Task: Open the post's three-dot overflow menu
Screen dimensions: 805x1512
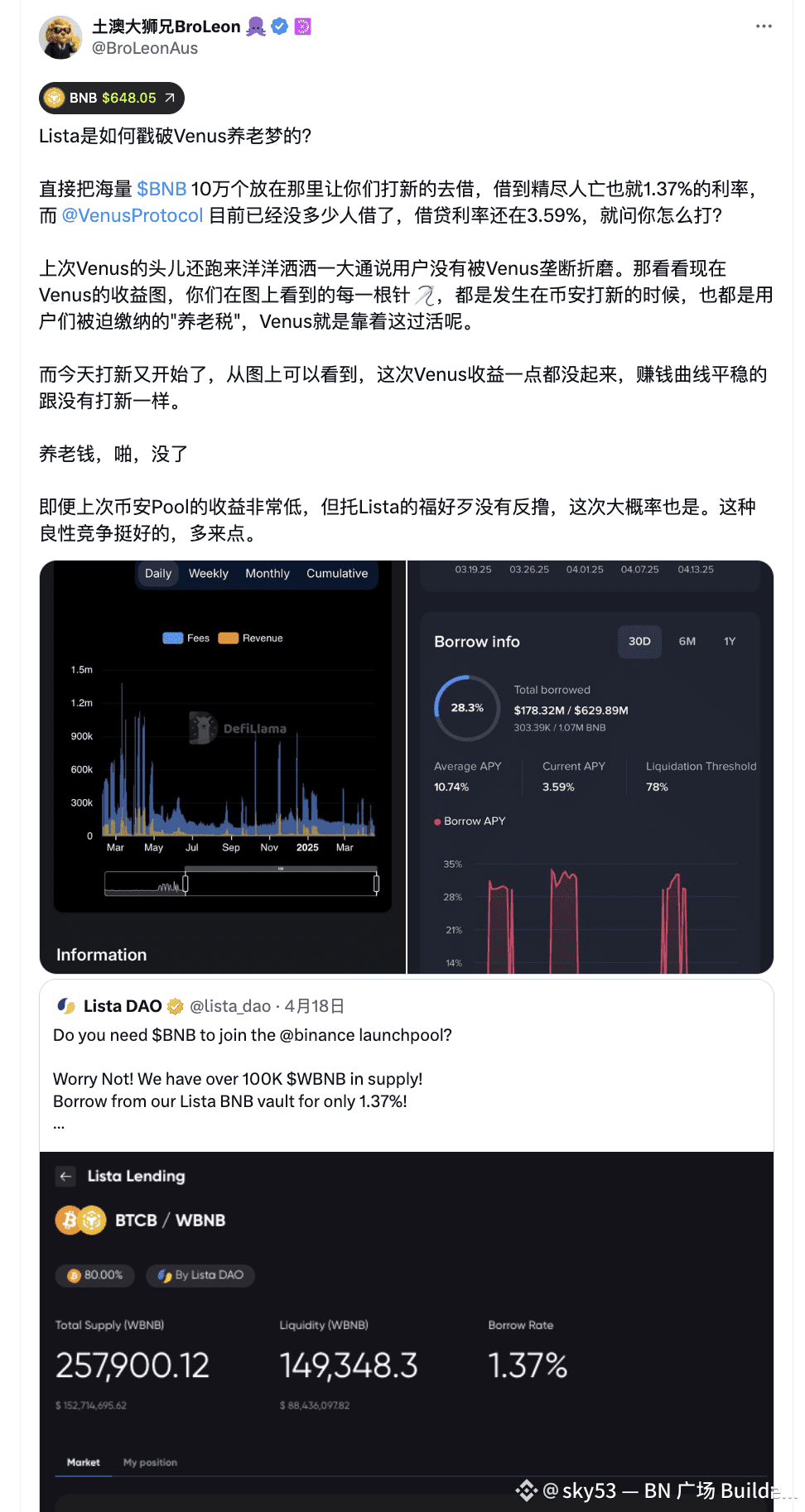Action: click(x=764, y=26)
